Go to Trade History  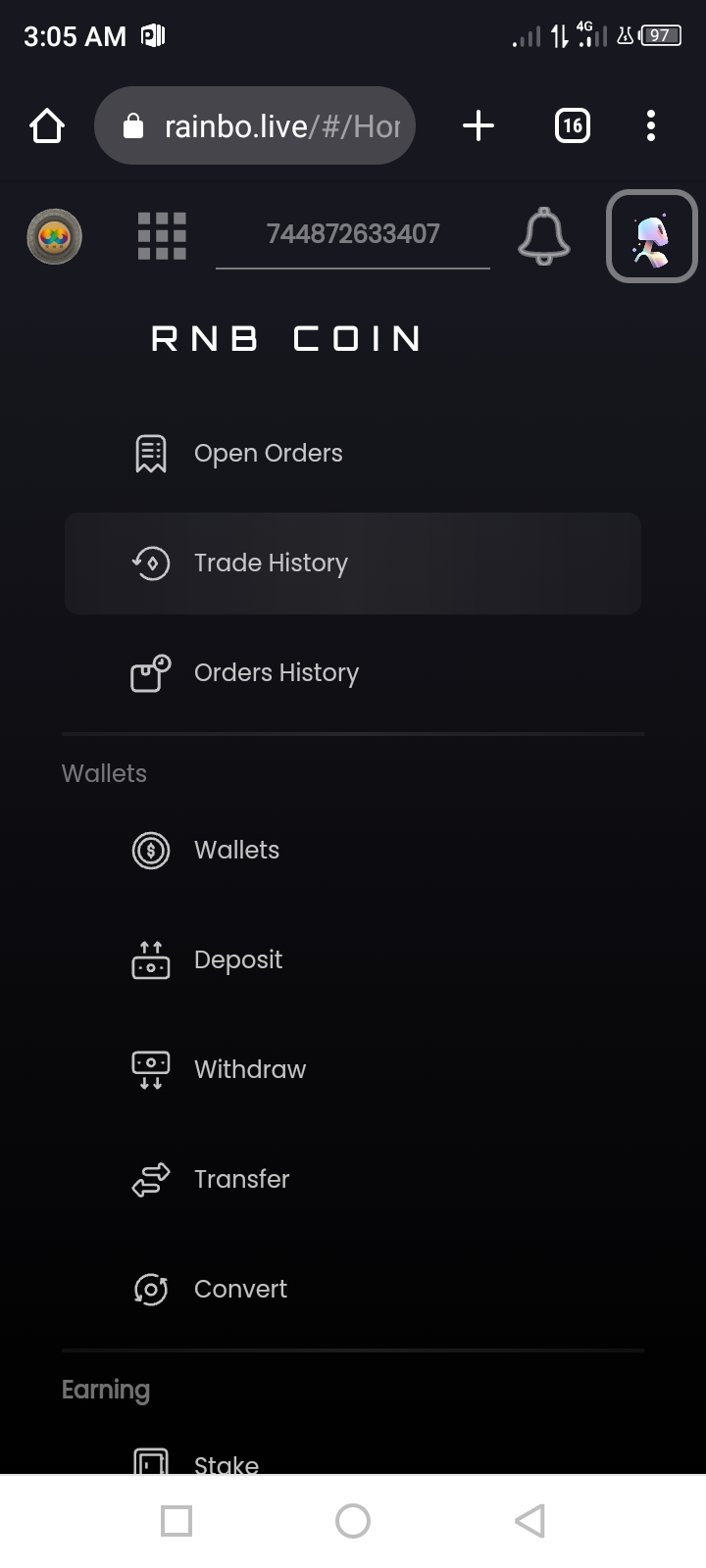point(271,563)
